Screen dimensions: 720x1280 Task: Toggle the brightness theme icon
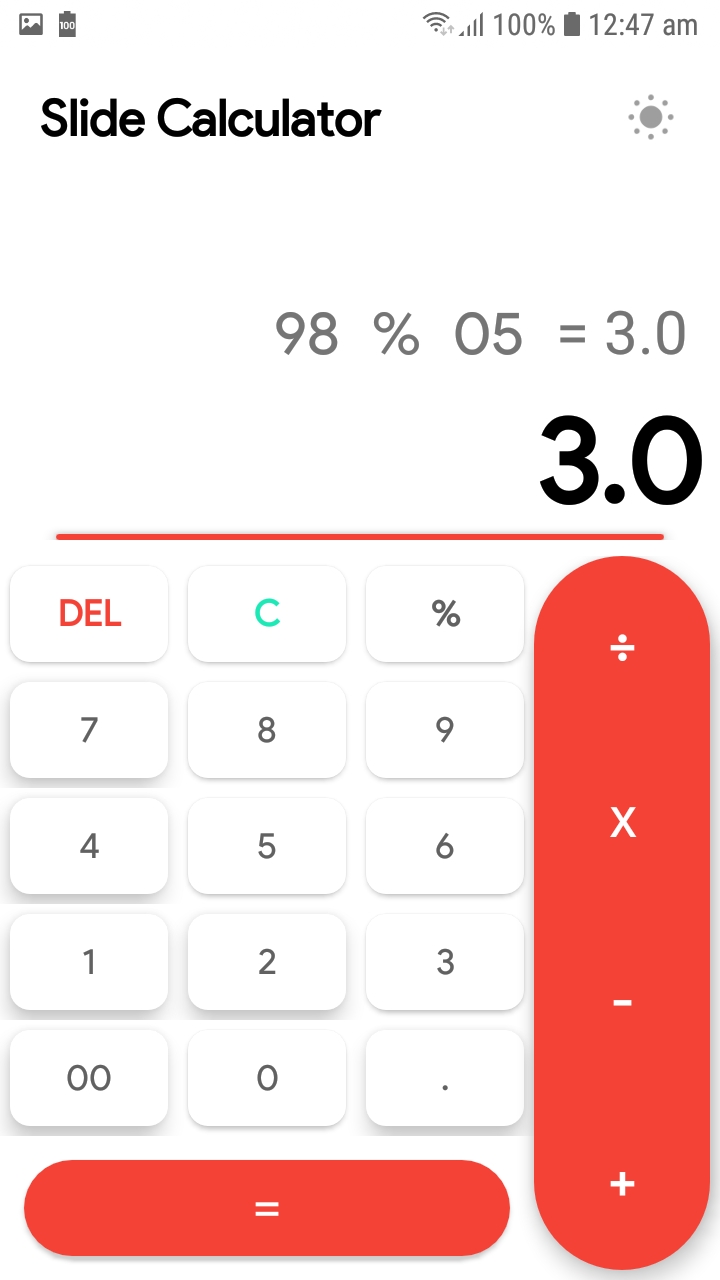[651, 118]
